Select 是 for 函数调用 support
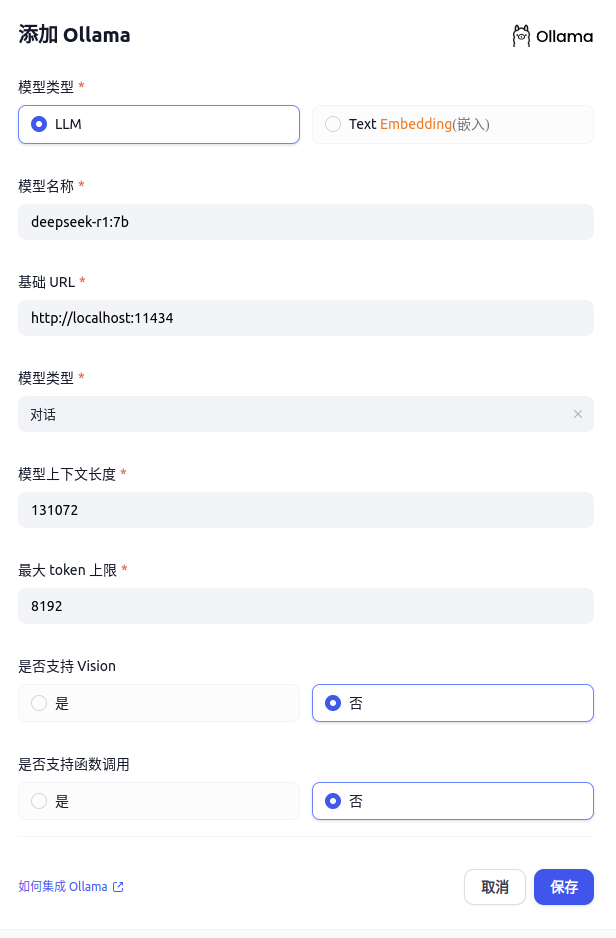 coord(158,801)
